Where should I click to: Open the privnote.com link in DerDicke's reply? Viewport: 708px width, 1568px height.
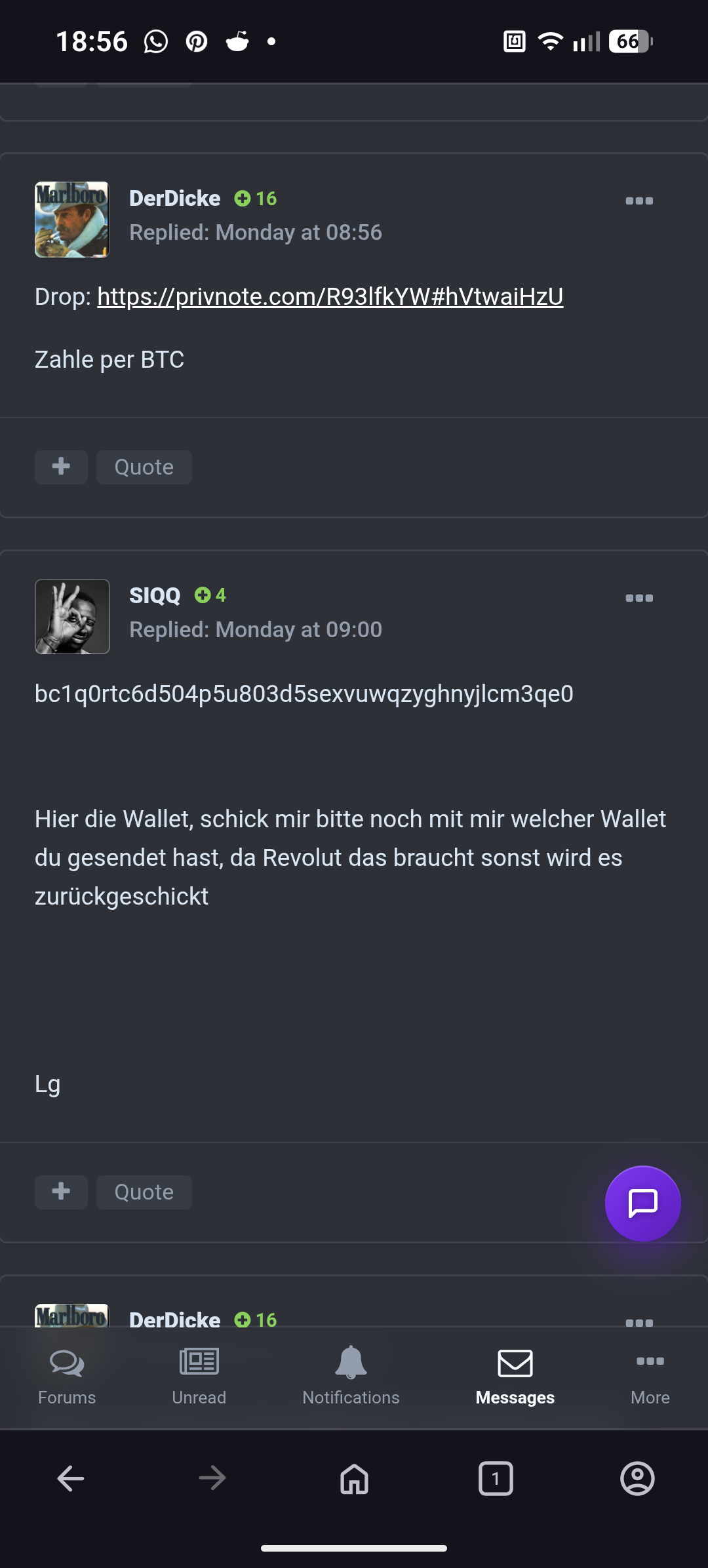[330, 296]
